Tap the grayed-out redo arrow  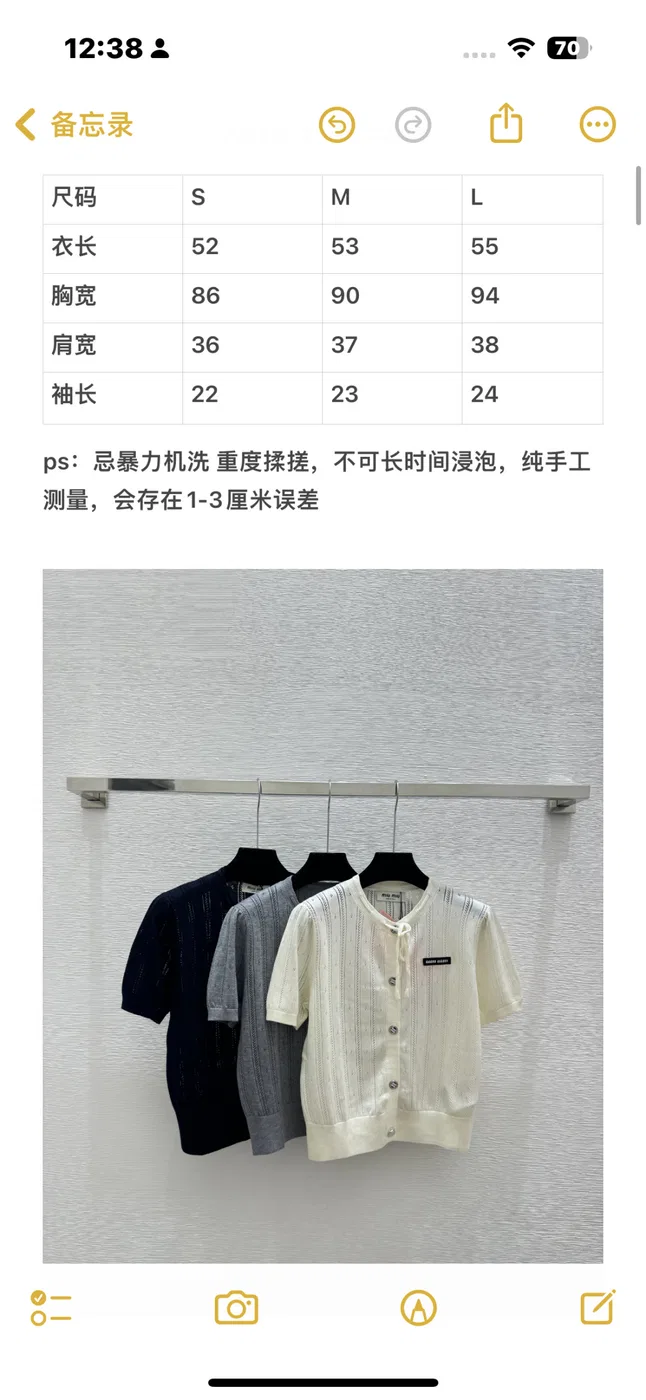(x=413, y=125)
